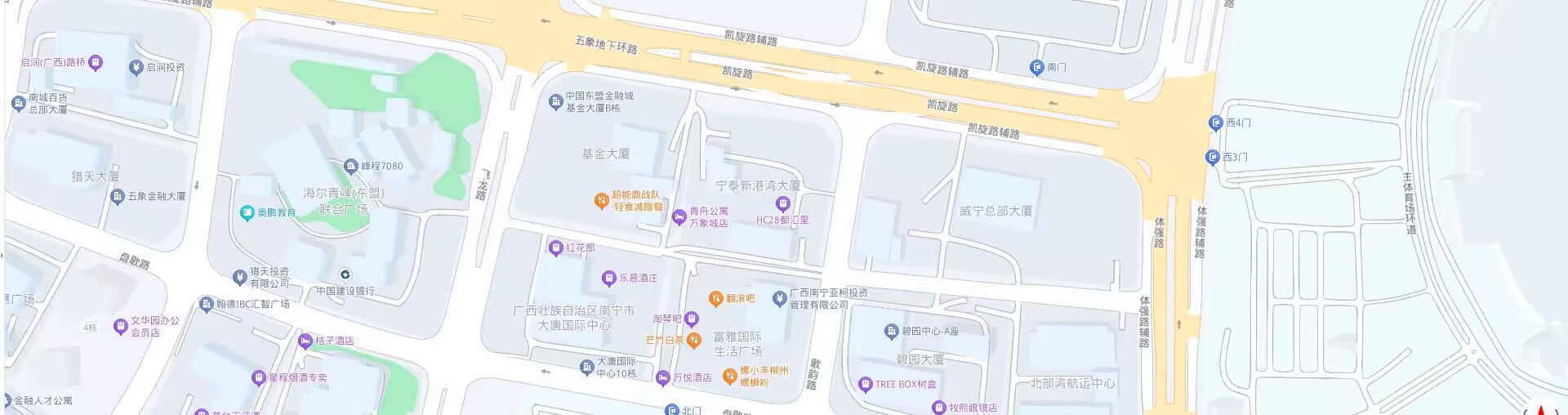This screenshot has height=415, width=1568.
Task: Open the 桔子酒店 hotel marker
Action: pos(305,341)
